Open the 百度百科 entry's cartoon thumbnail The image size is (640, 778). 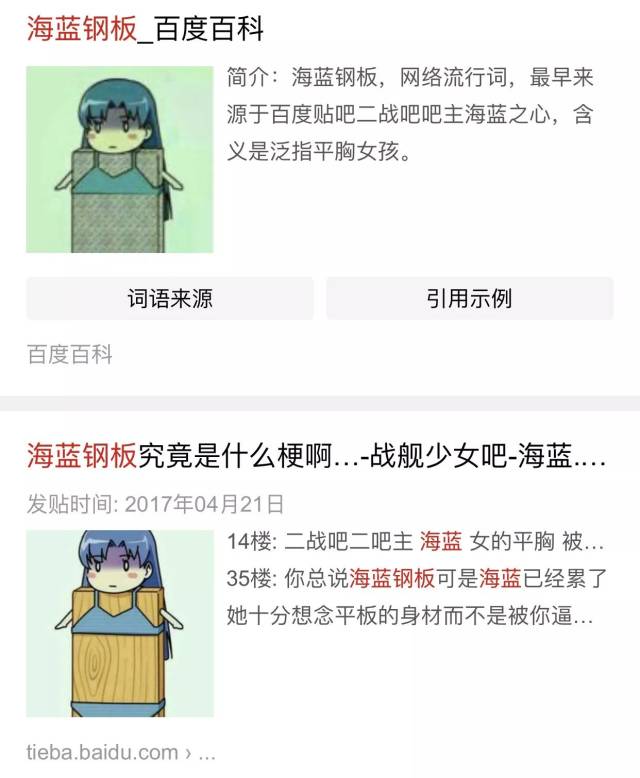point(120,160)
